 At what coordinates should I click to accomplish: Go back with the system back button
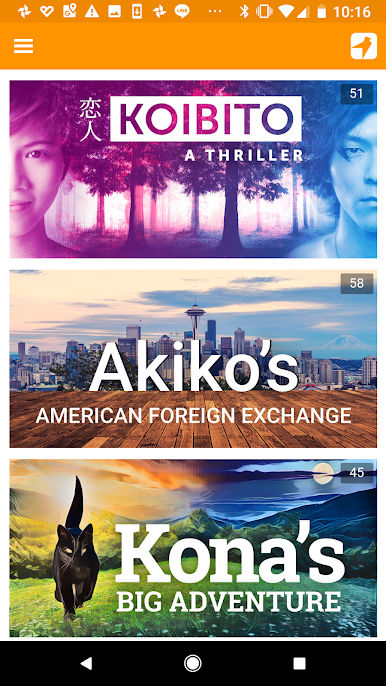[86, 663]
